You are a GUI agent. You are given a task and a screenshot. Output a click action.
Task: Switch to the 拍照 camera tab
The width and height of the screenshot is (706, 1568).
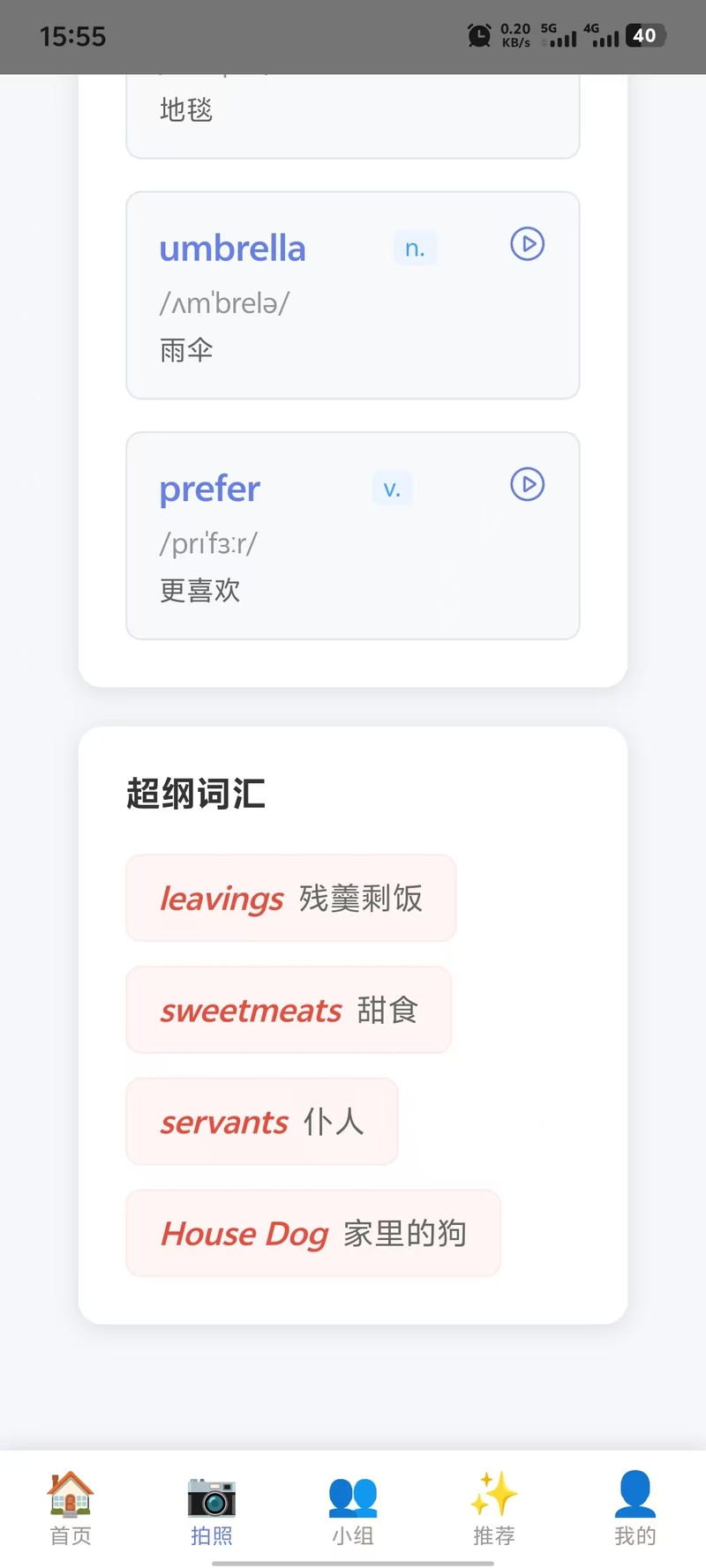212,1509
